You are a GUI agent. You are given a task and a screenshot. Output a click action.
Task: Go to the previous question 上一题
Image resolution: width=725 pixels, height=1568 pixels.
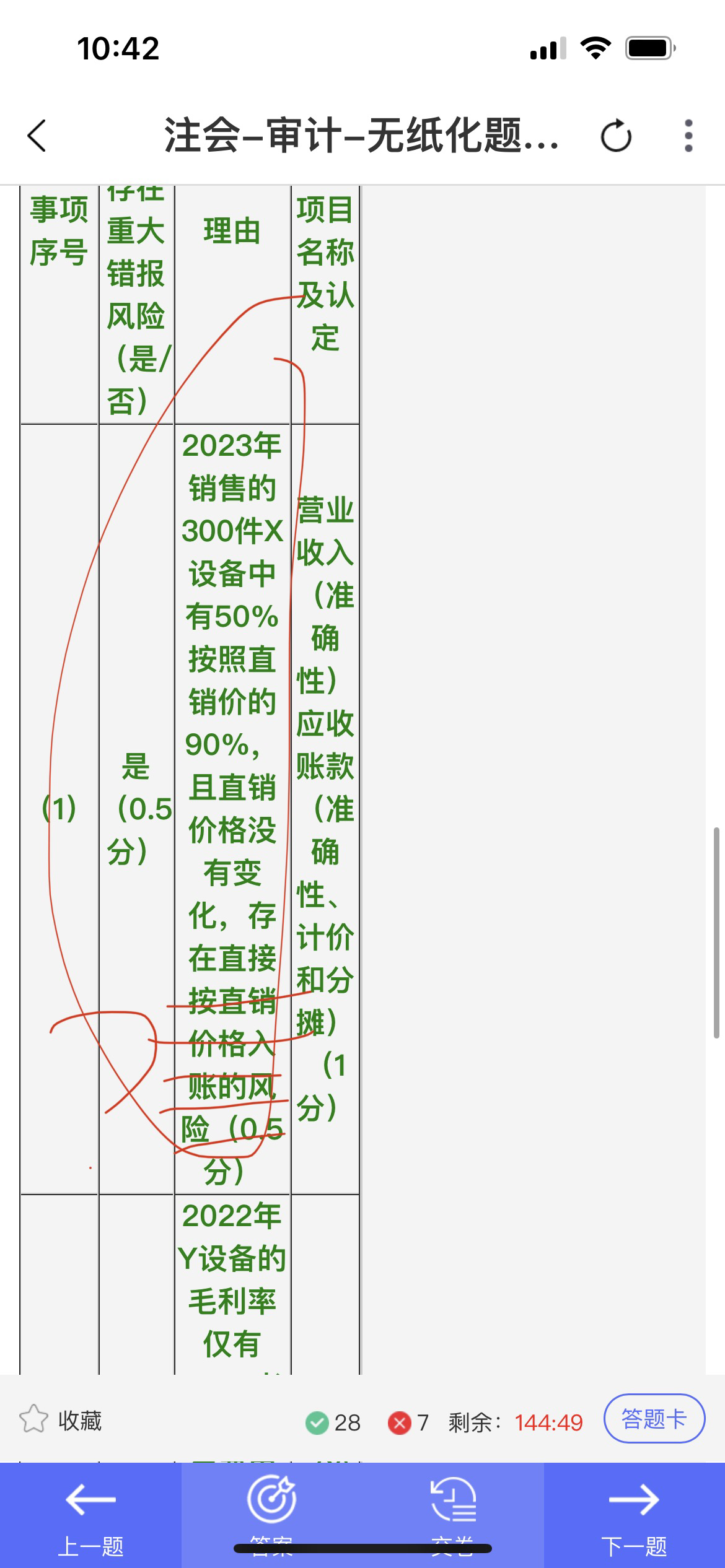[90, 1515]
